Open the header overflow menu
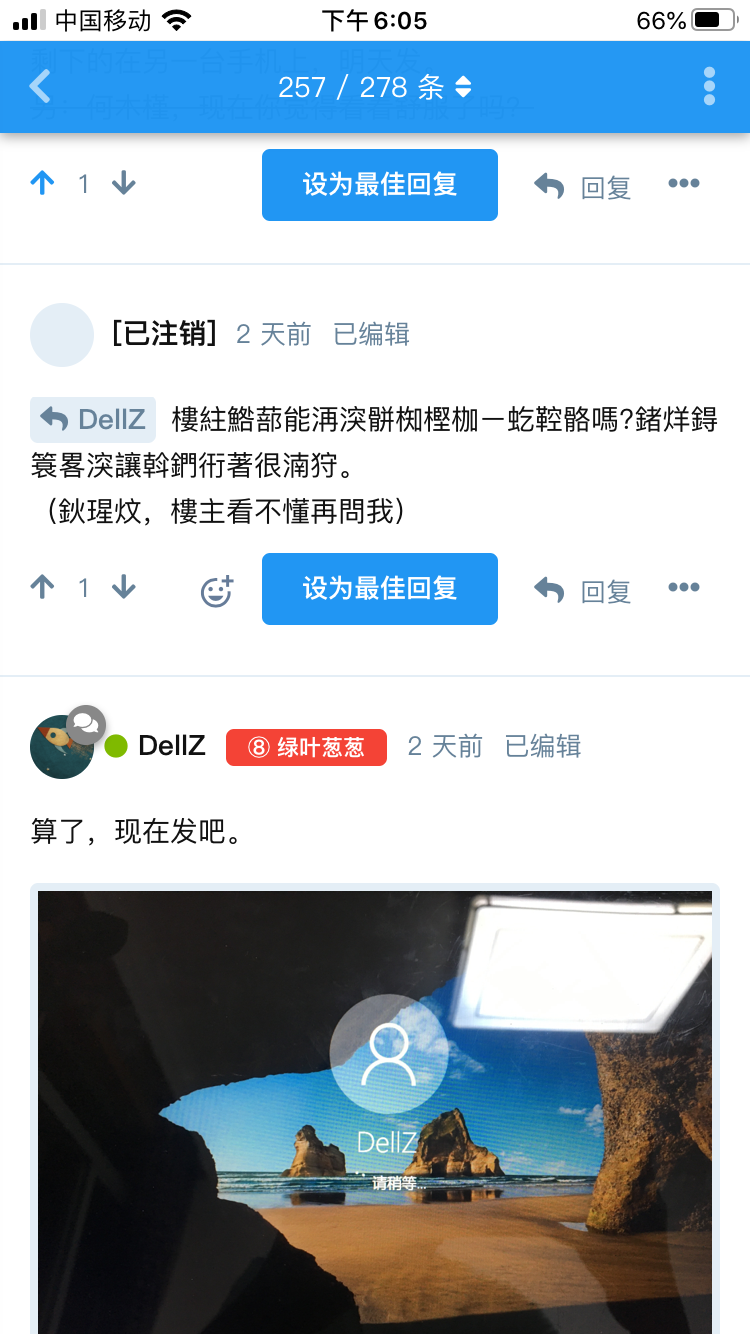The image size is (750, 1334). coord(709,87)
